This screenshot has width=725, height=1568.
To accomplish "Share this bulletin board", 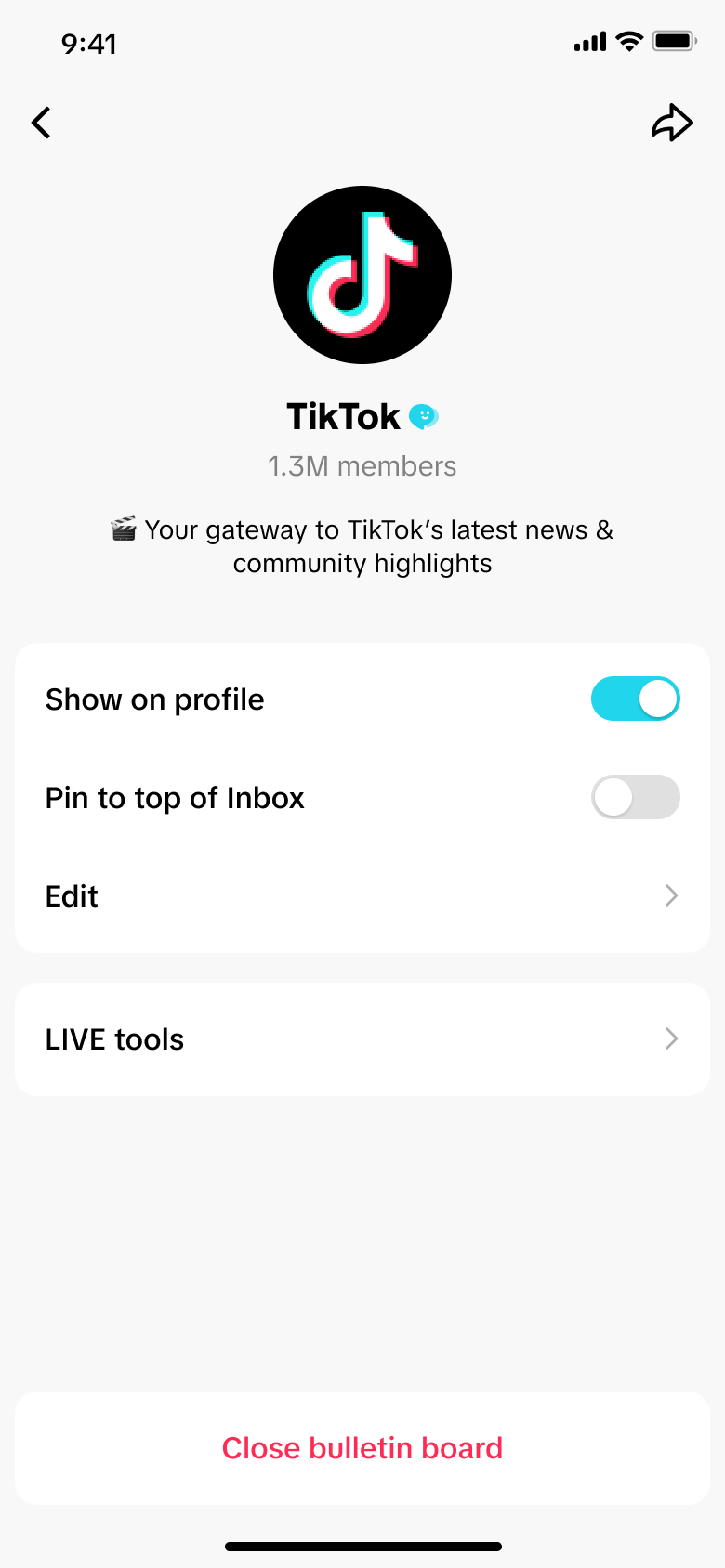I will 672,123.
